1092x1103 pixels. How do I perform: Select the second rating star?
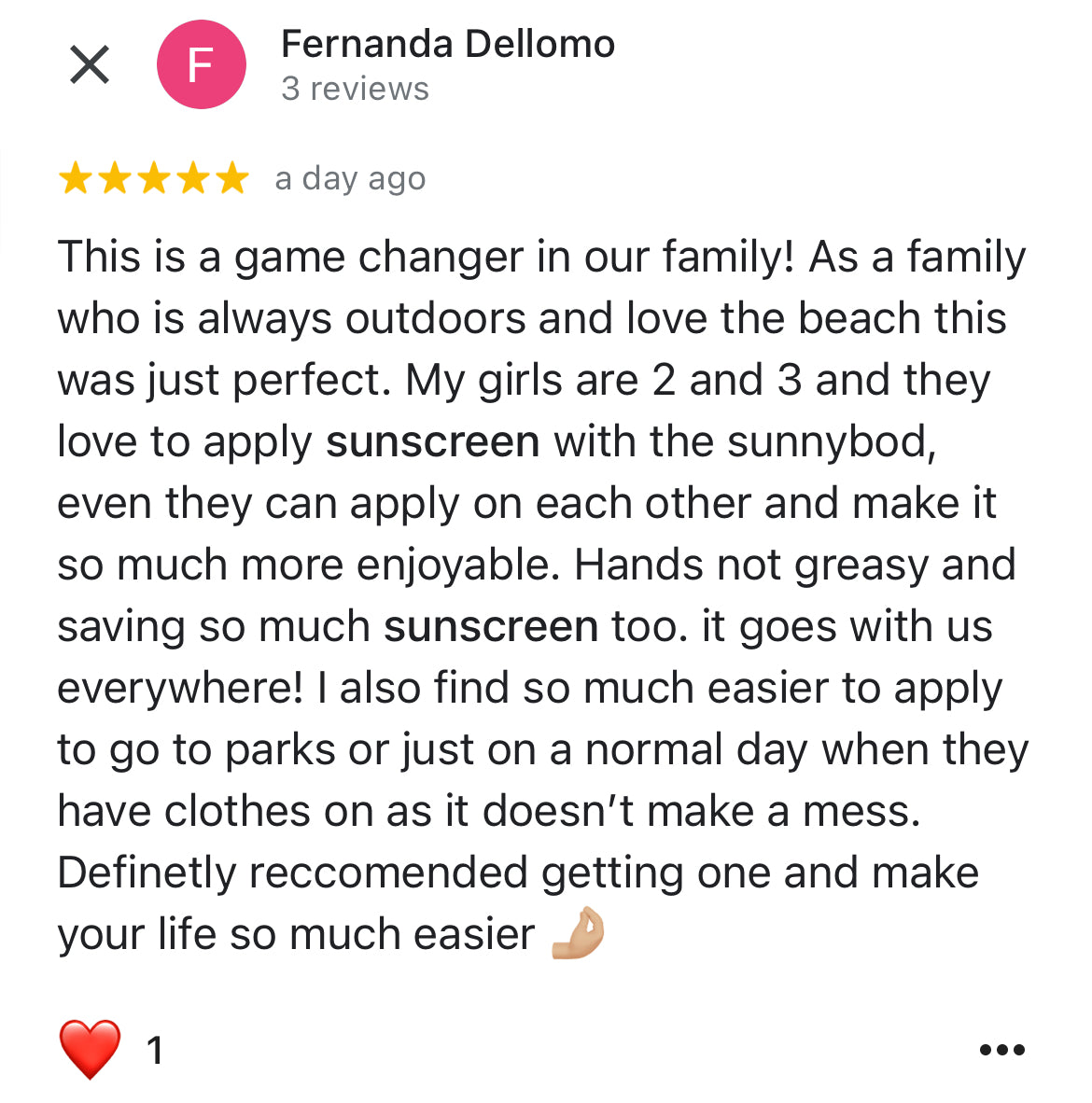(x=116, y=177)
